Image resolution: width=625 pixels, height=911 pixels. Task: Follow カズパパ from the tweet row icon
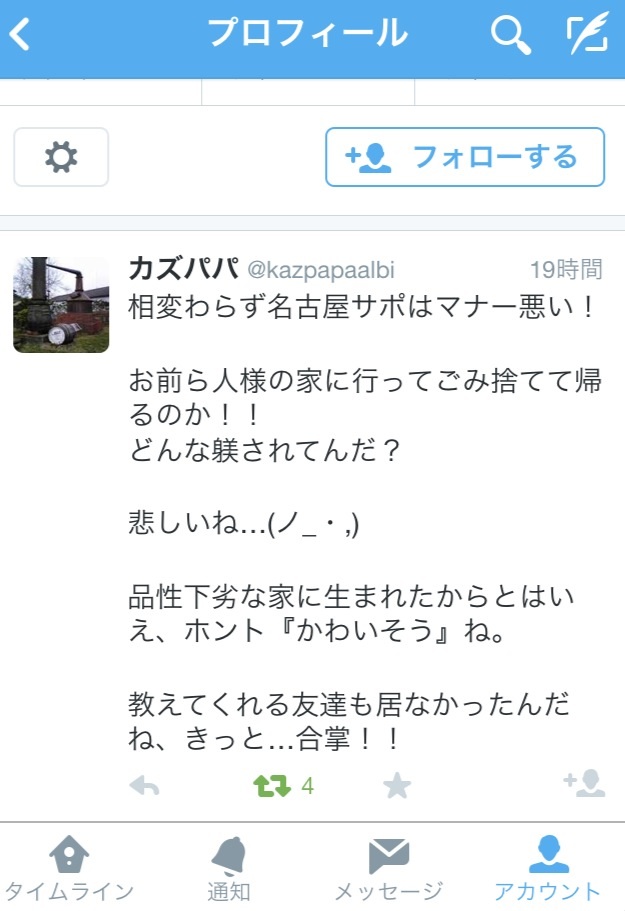(x=585, y=784)
